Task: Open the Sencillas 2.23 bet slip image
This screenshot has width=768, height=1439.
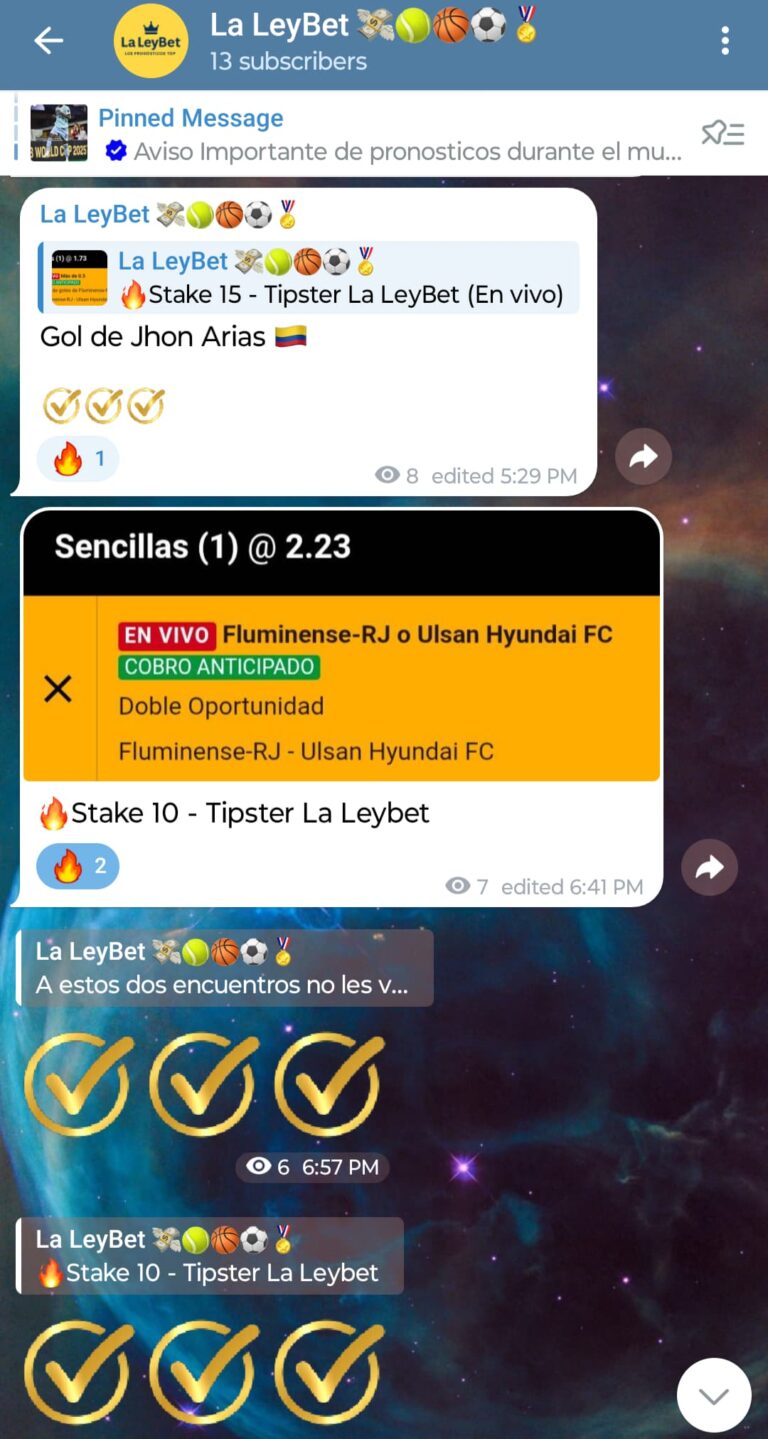Action: click(x=341, y=646)
